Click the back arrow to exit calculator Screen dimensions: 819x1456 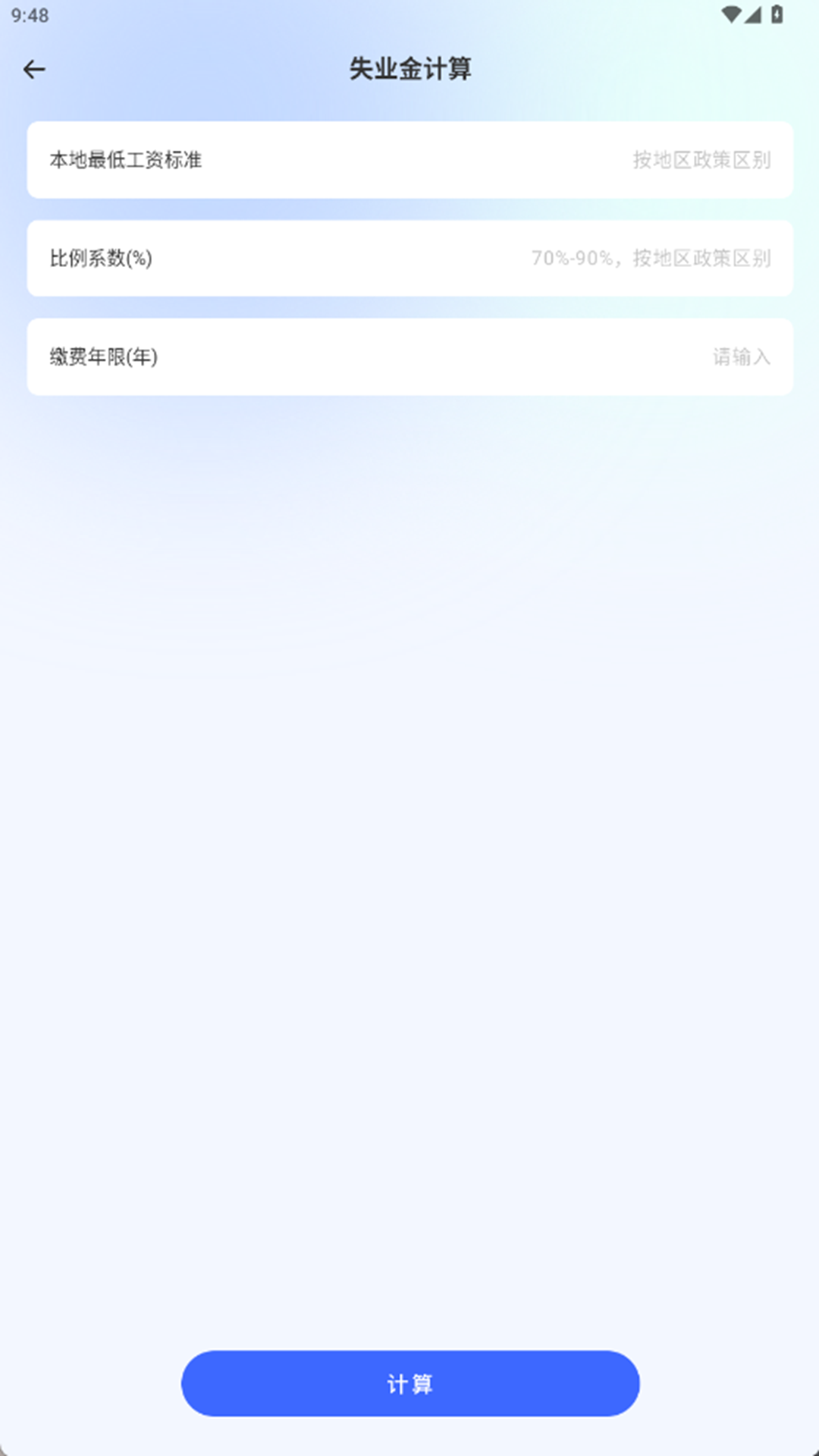[x=34, y=68]
